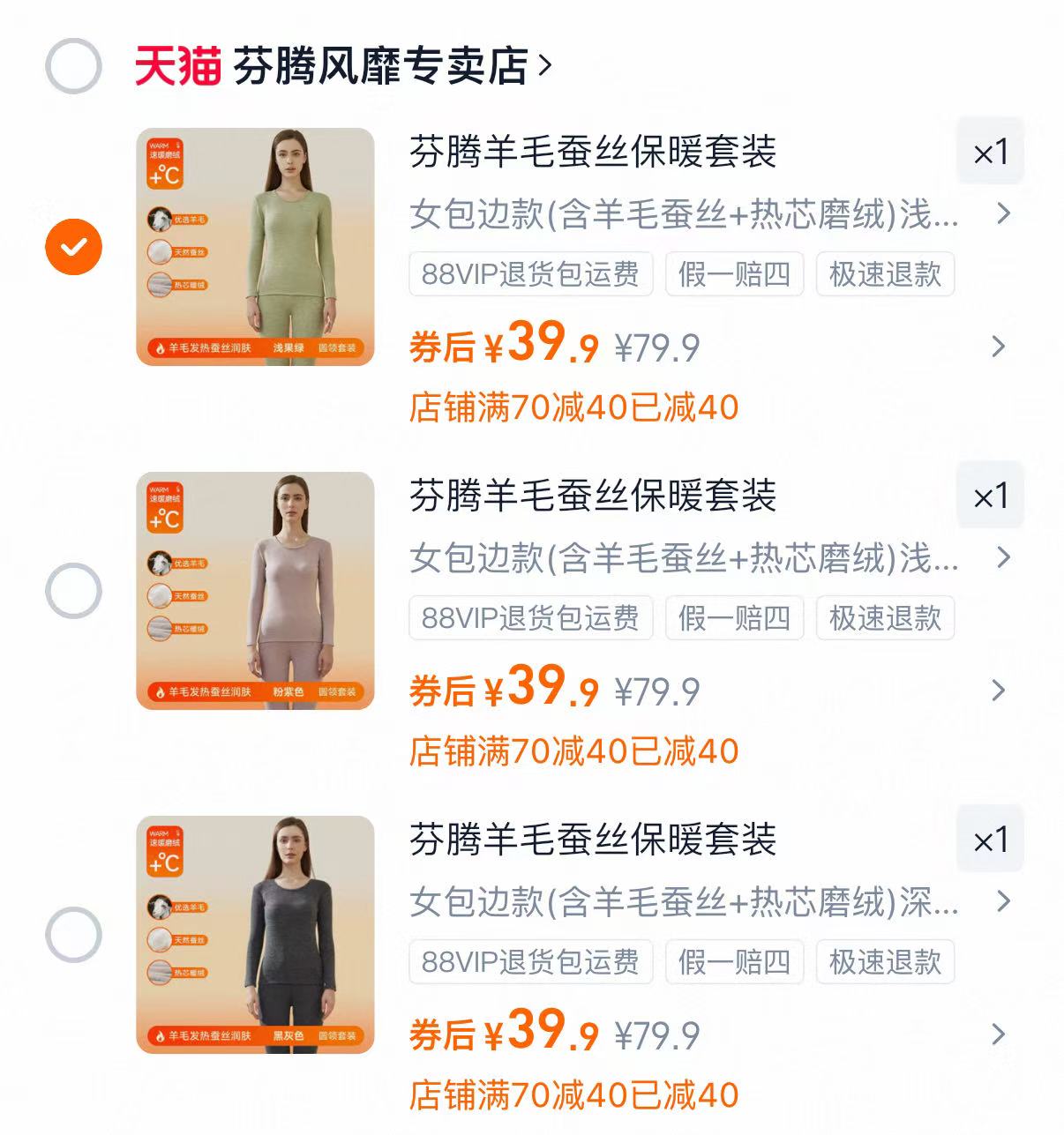Click the ×1 quantity badge for 粉紫色 item
This screenshot has height=1135, width=1064.
pyautogui.click(x=991, y=495)
